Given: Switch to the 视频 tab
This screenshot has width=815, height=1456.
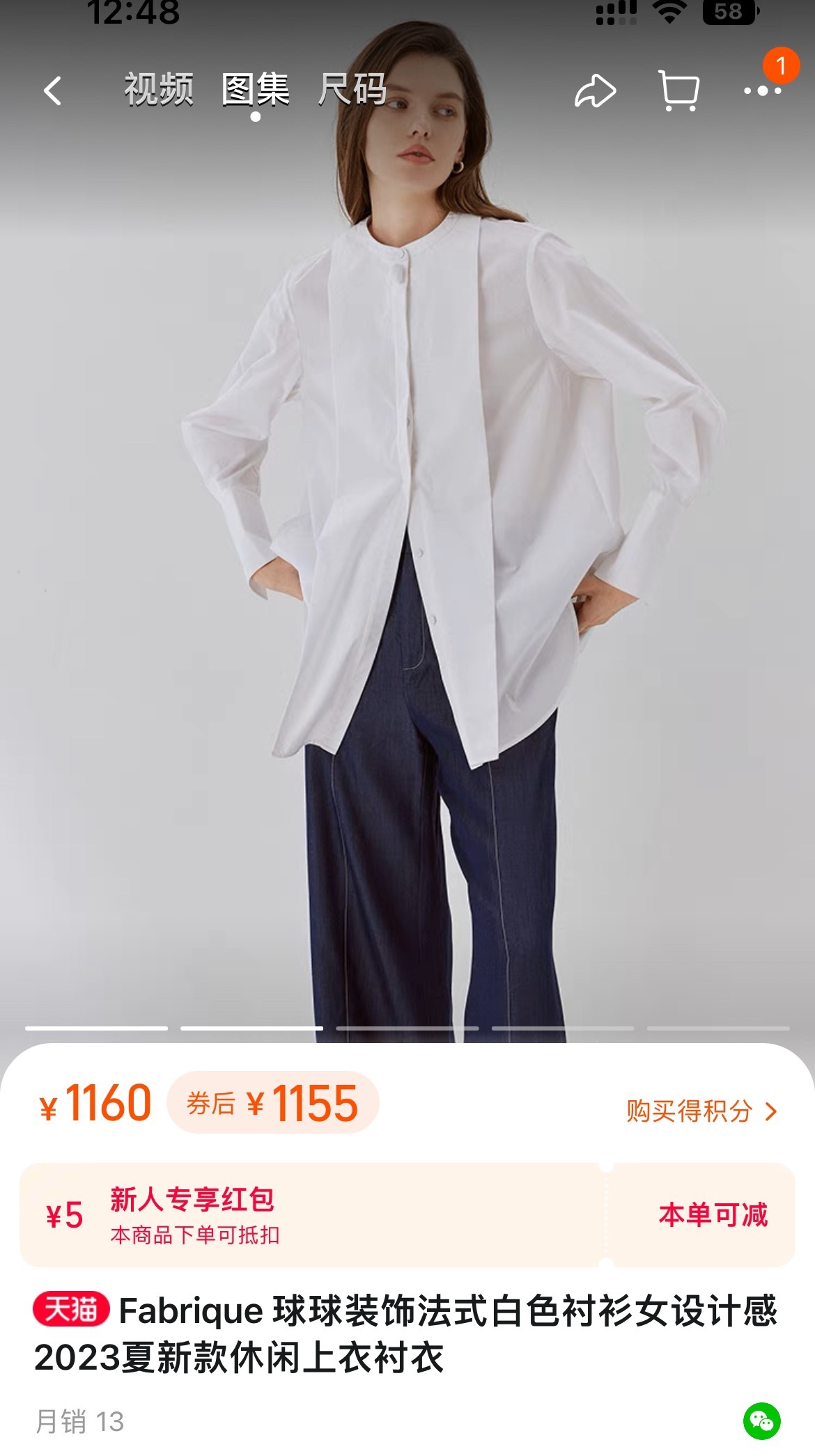Looking at the screenshot, I should (159, 90).
